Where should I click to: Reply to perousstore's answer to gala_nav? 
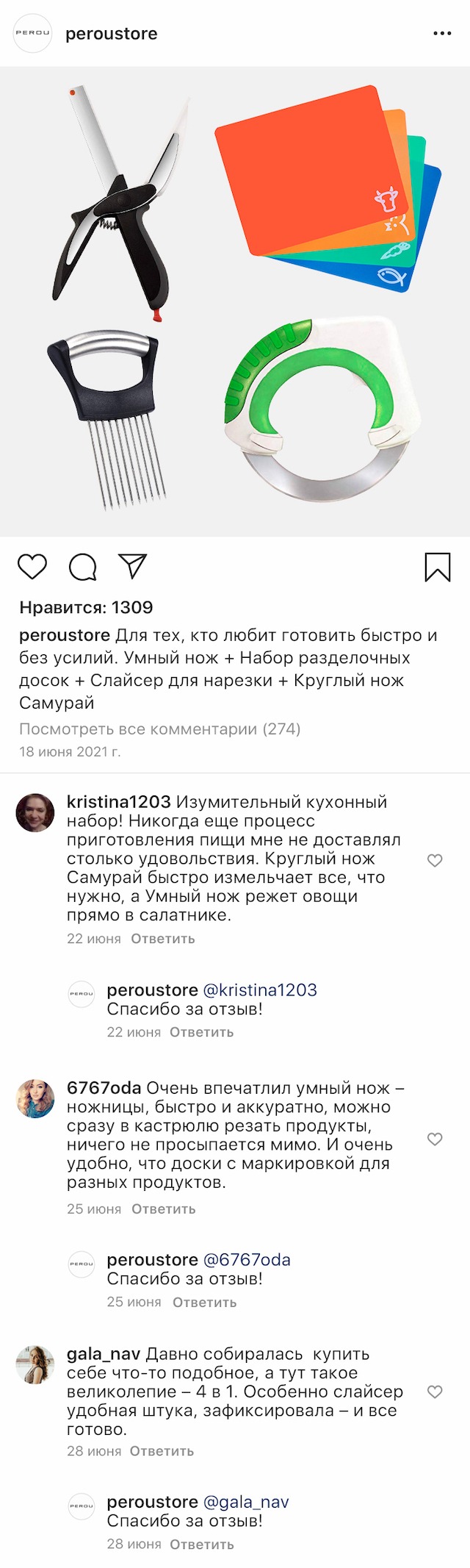click(201, 1544)
